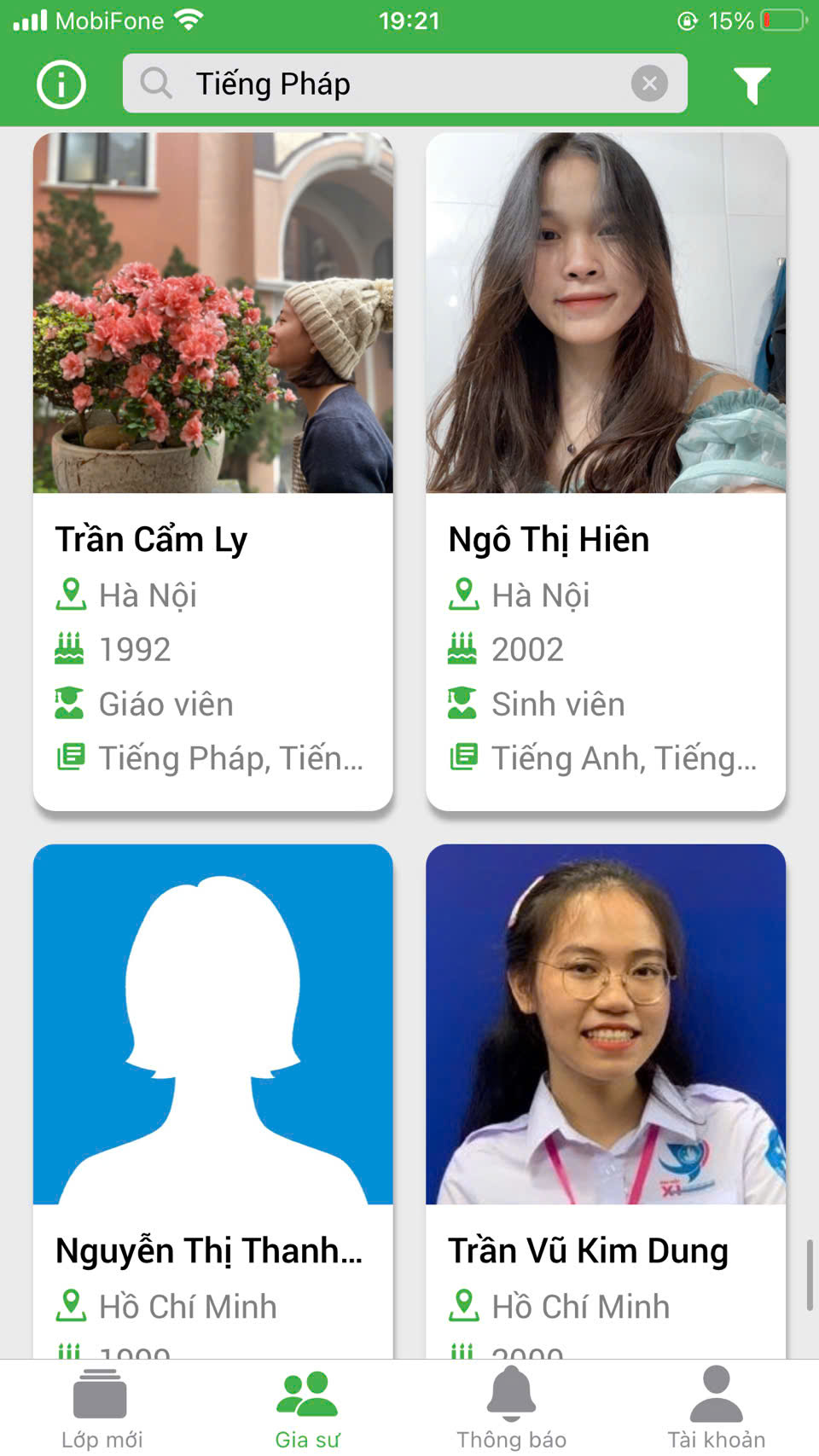
Task: Clear the search text with the X button
Action: (x=649, y=84)
